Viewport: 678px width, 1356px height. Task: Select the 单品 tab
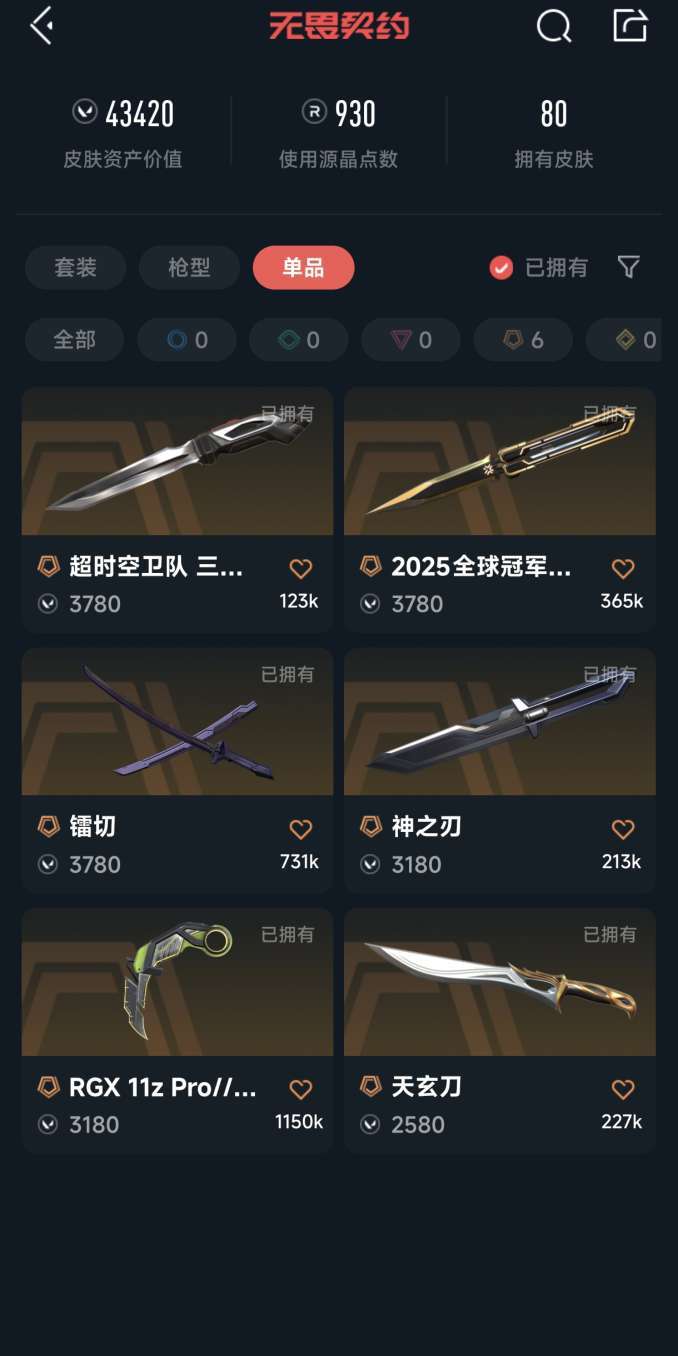pos(303,267)
